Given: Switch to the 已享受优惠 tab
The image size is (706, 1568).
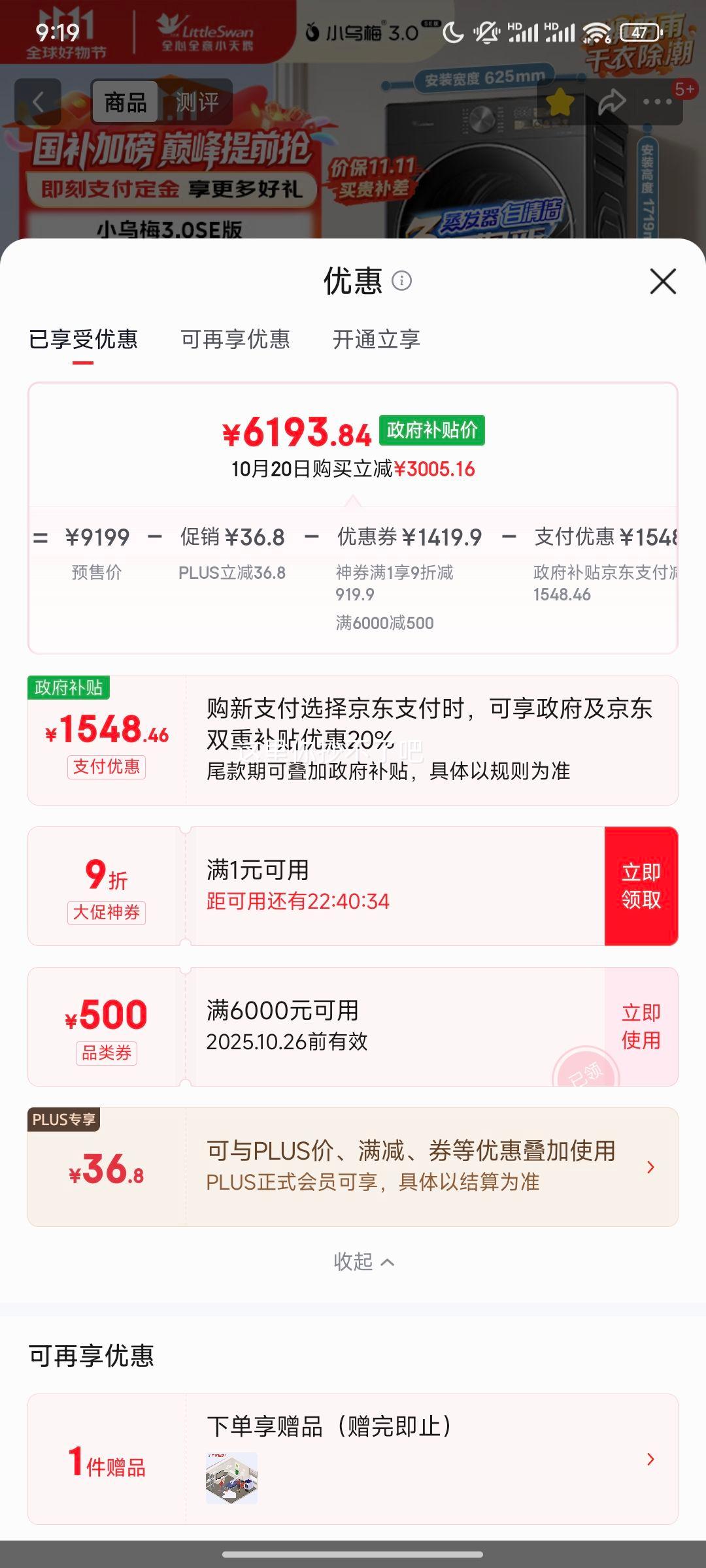Looking at the screenshot, I should [83, 340].
